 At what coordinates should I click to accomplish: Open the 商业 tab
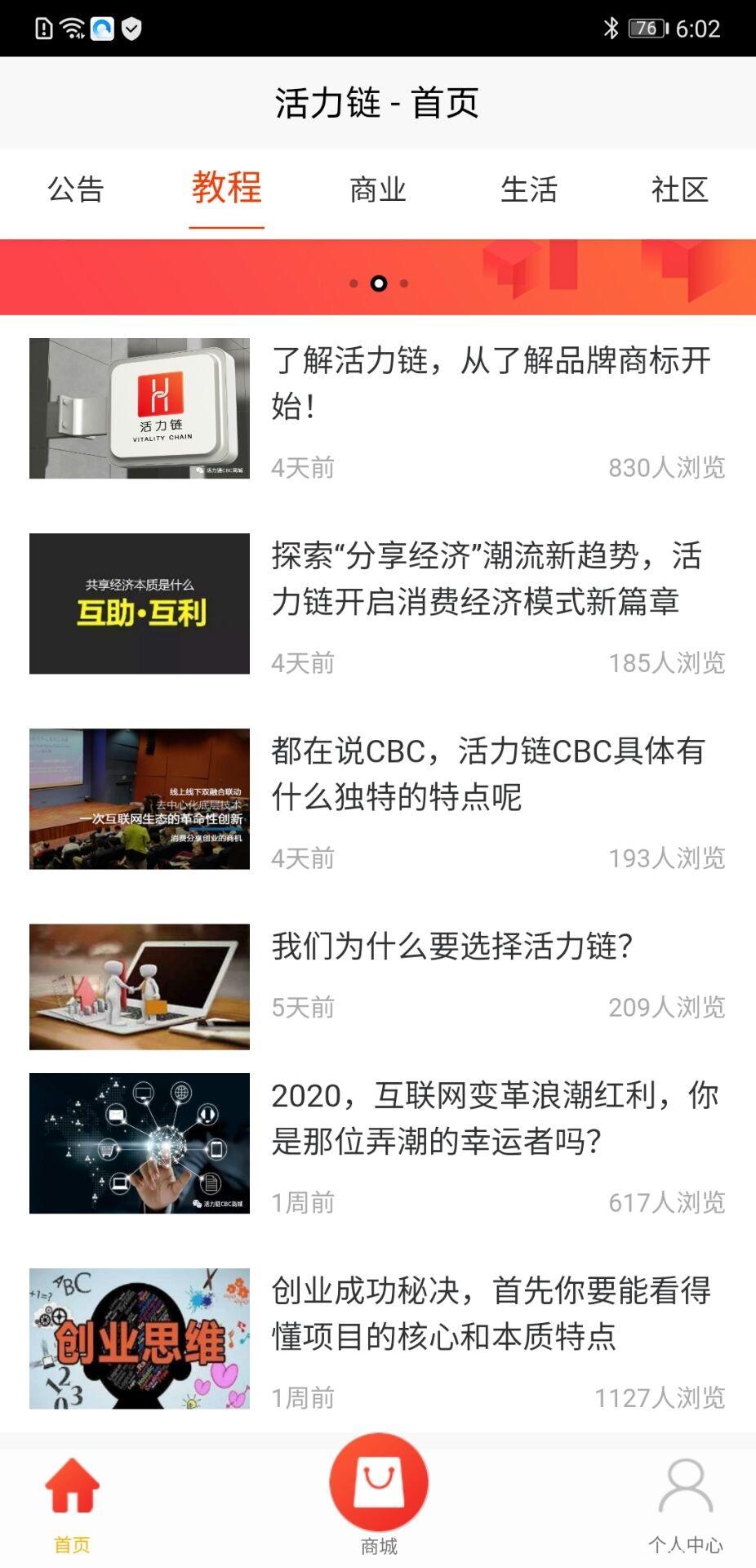click(x=379, y=189)
